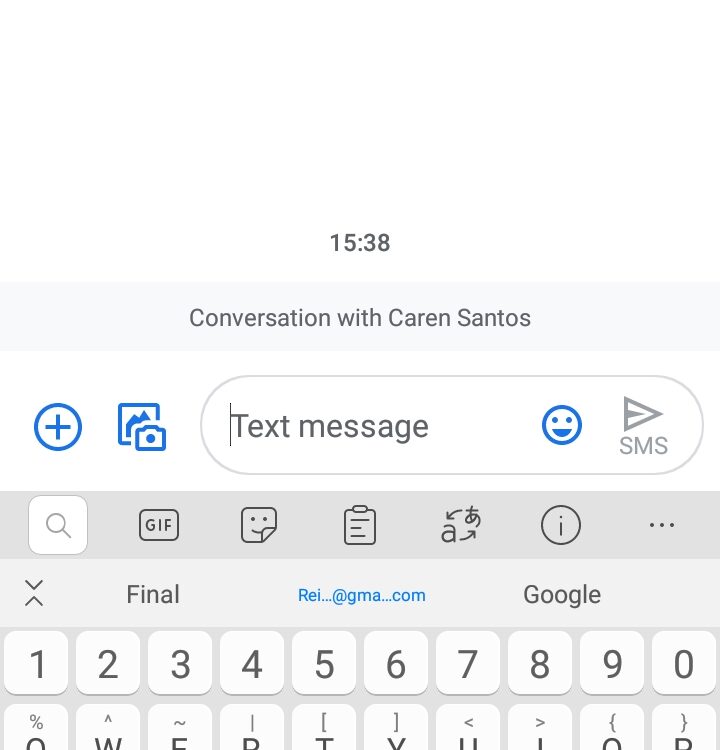Insert the suggested Gmail address

361,595
